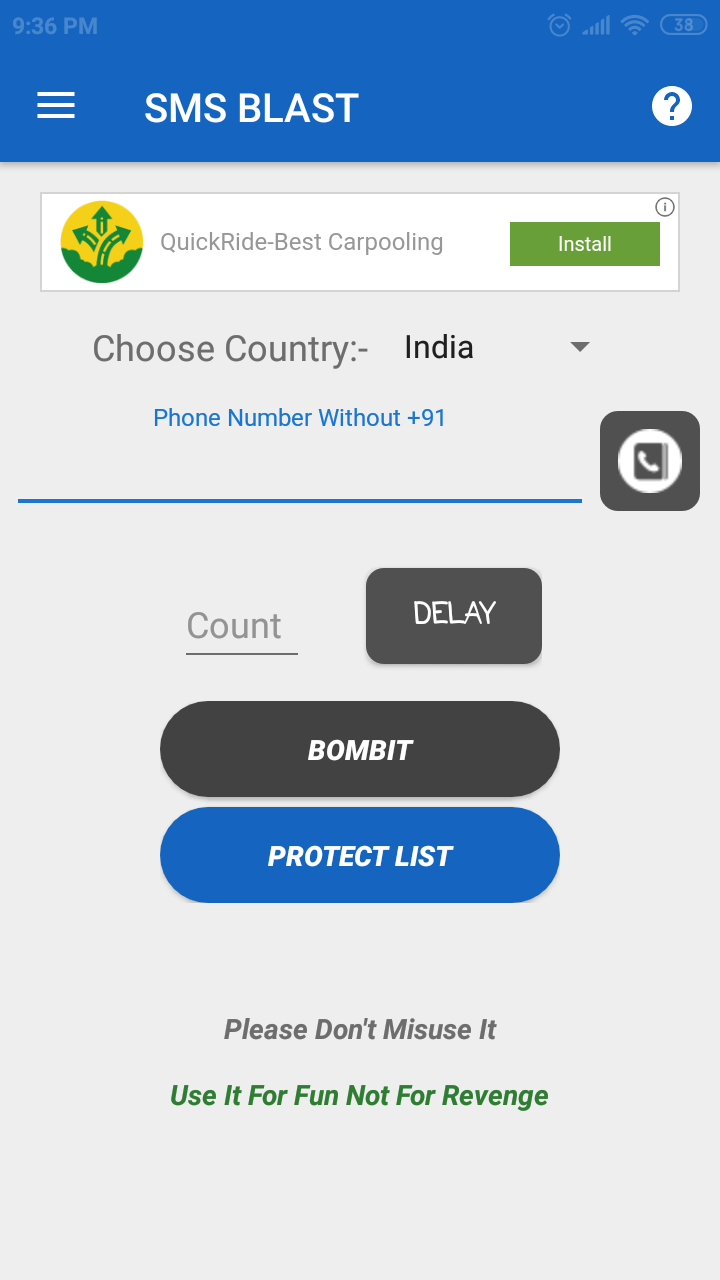Hit the BOMBIT button
720x1280 pixels.
point(360,749)
